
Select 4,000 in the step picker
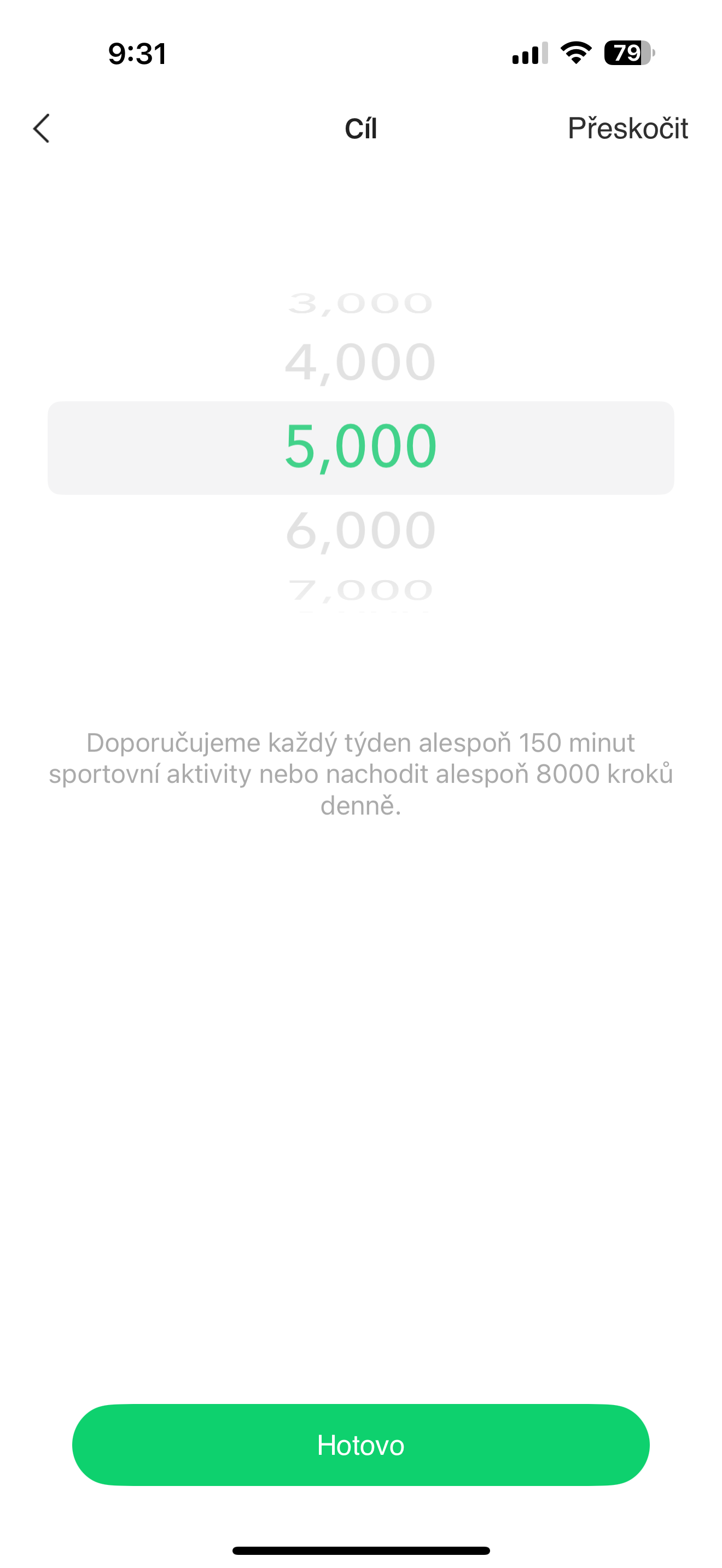(360, 362)
